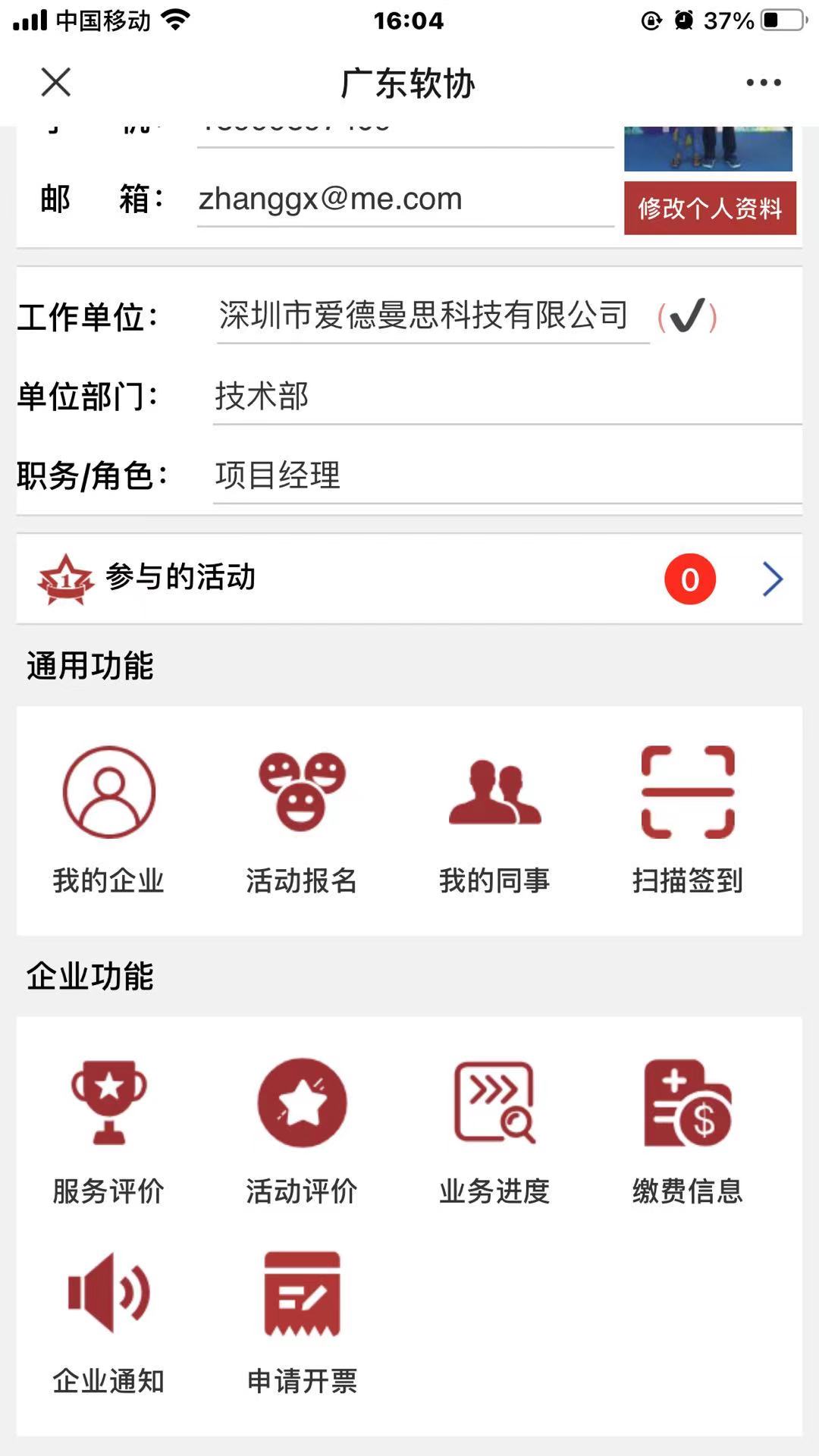Edit the 职务/角色 field

click(x=507, y=476)
